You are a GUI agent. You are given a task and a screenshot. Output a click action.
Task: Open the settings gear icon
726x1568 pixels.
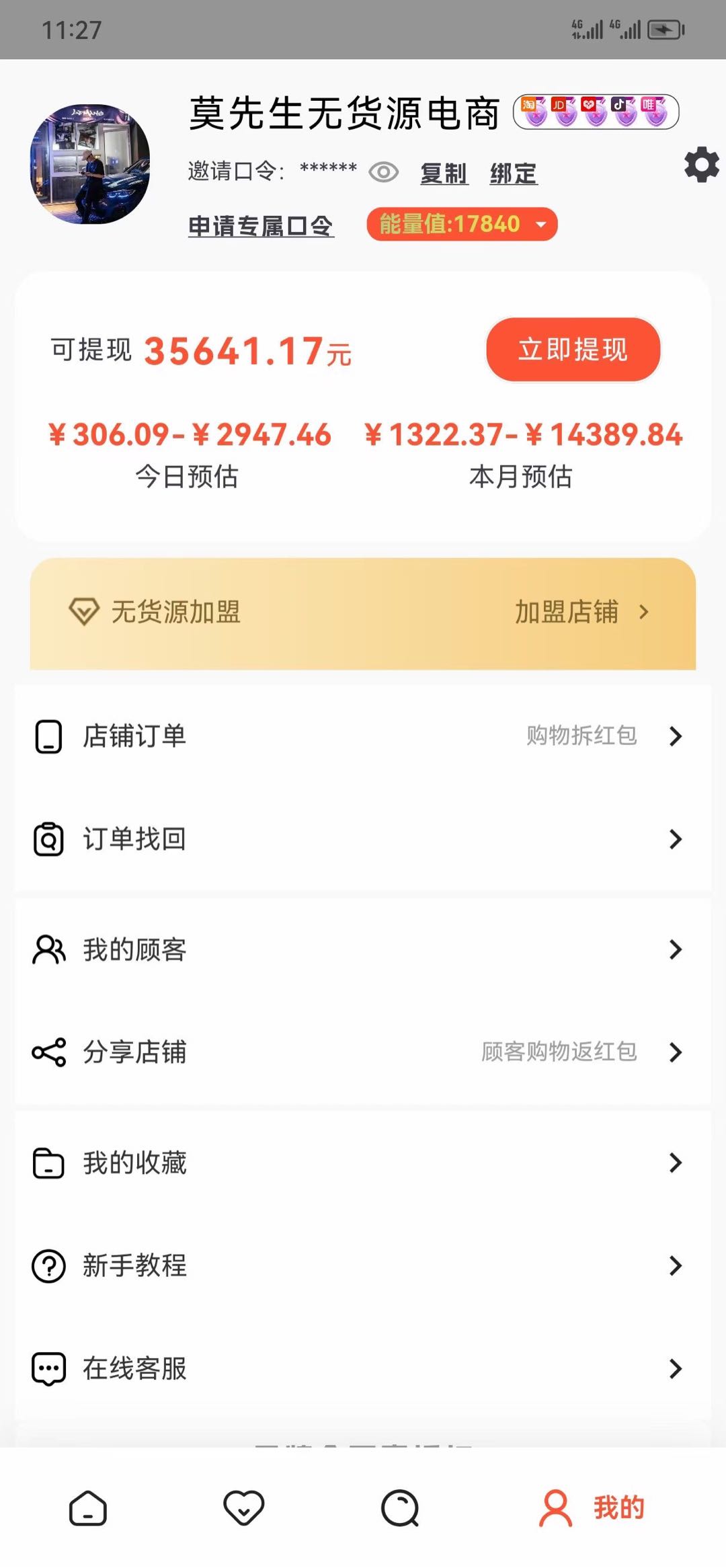click(701, 165)
